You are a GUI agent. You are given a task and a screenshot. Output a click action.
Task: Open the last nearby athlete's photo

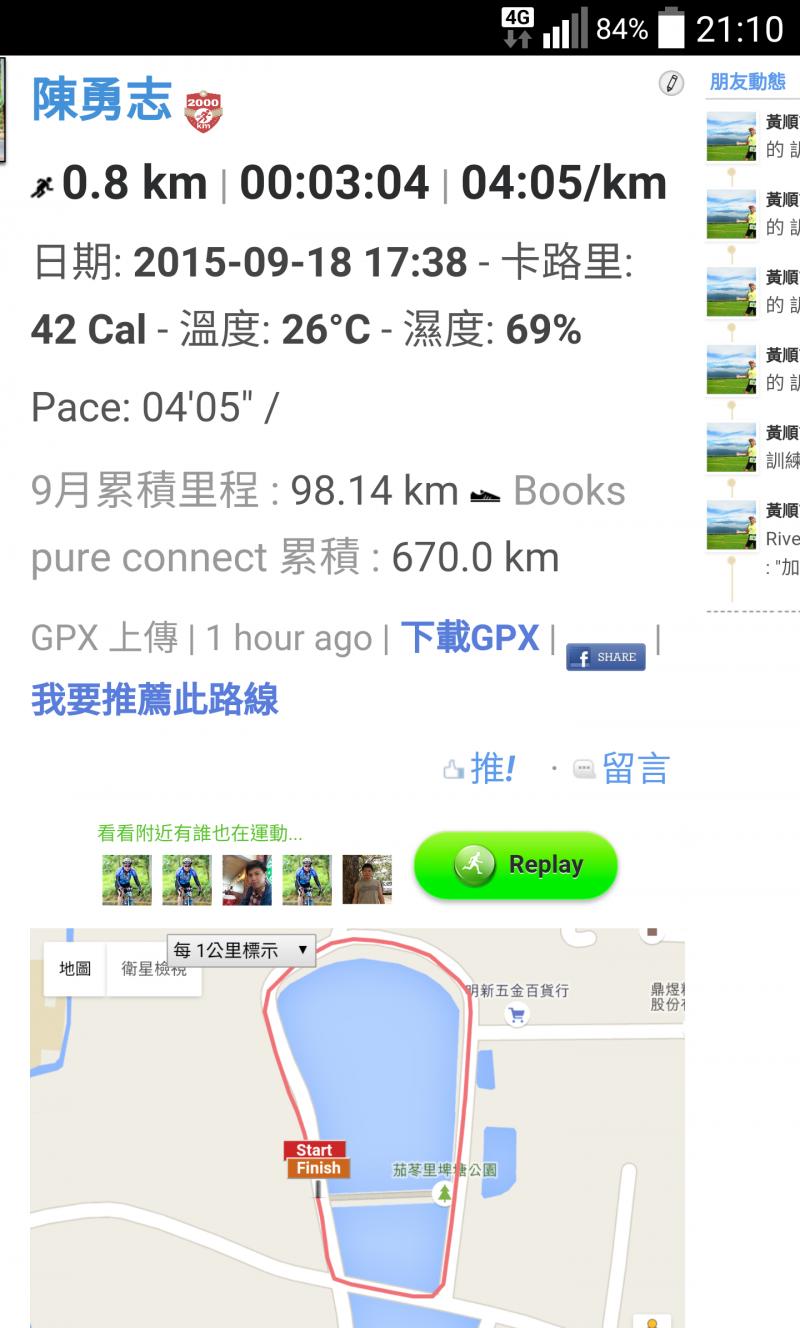click(x=367, y=880)
